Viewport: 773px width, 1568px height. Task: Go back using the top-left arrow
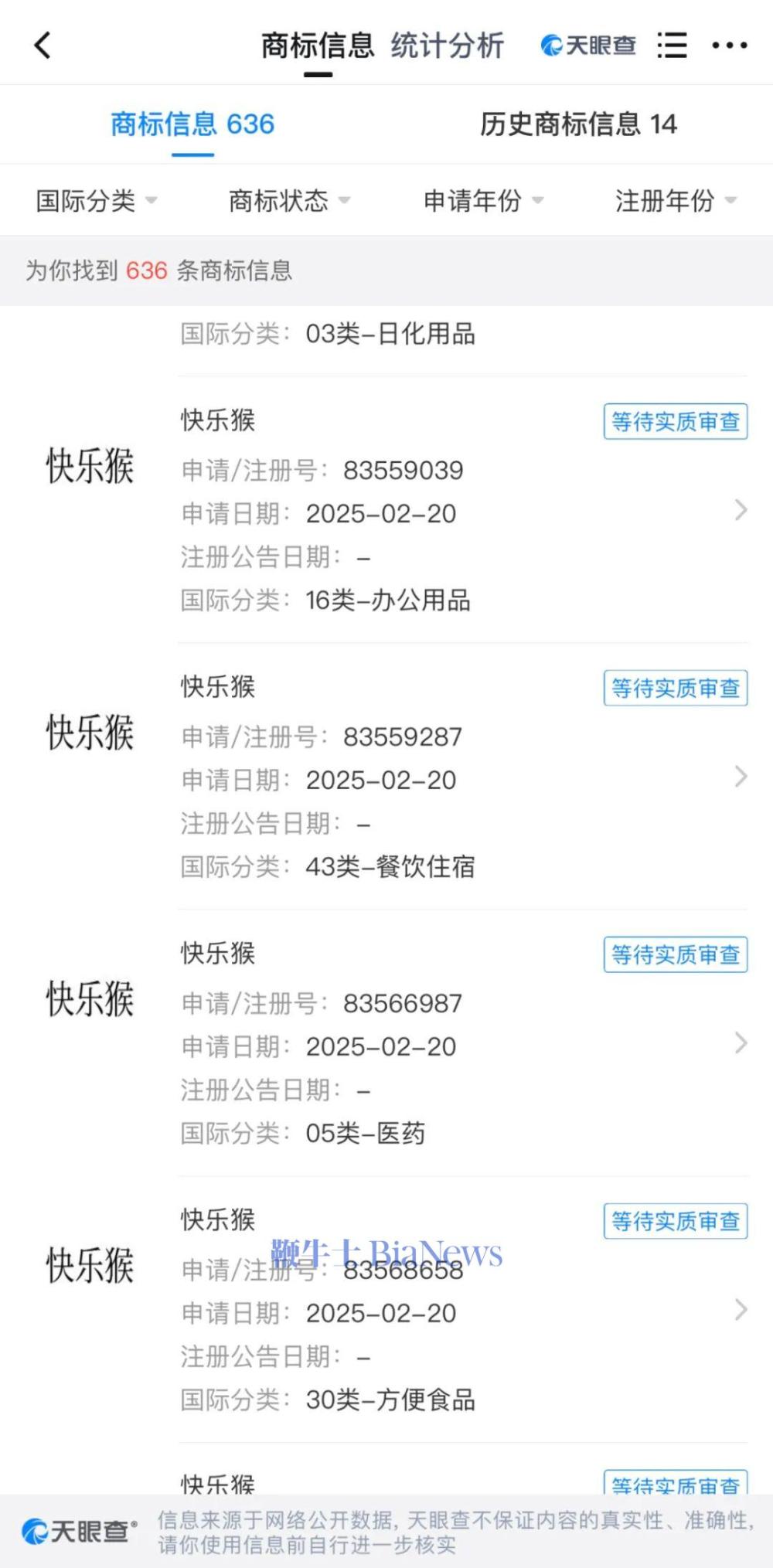click(x=43, y=46)
